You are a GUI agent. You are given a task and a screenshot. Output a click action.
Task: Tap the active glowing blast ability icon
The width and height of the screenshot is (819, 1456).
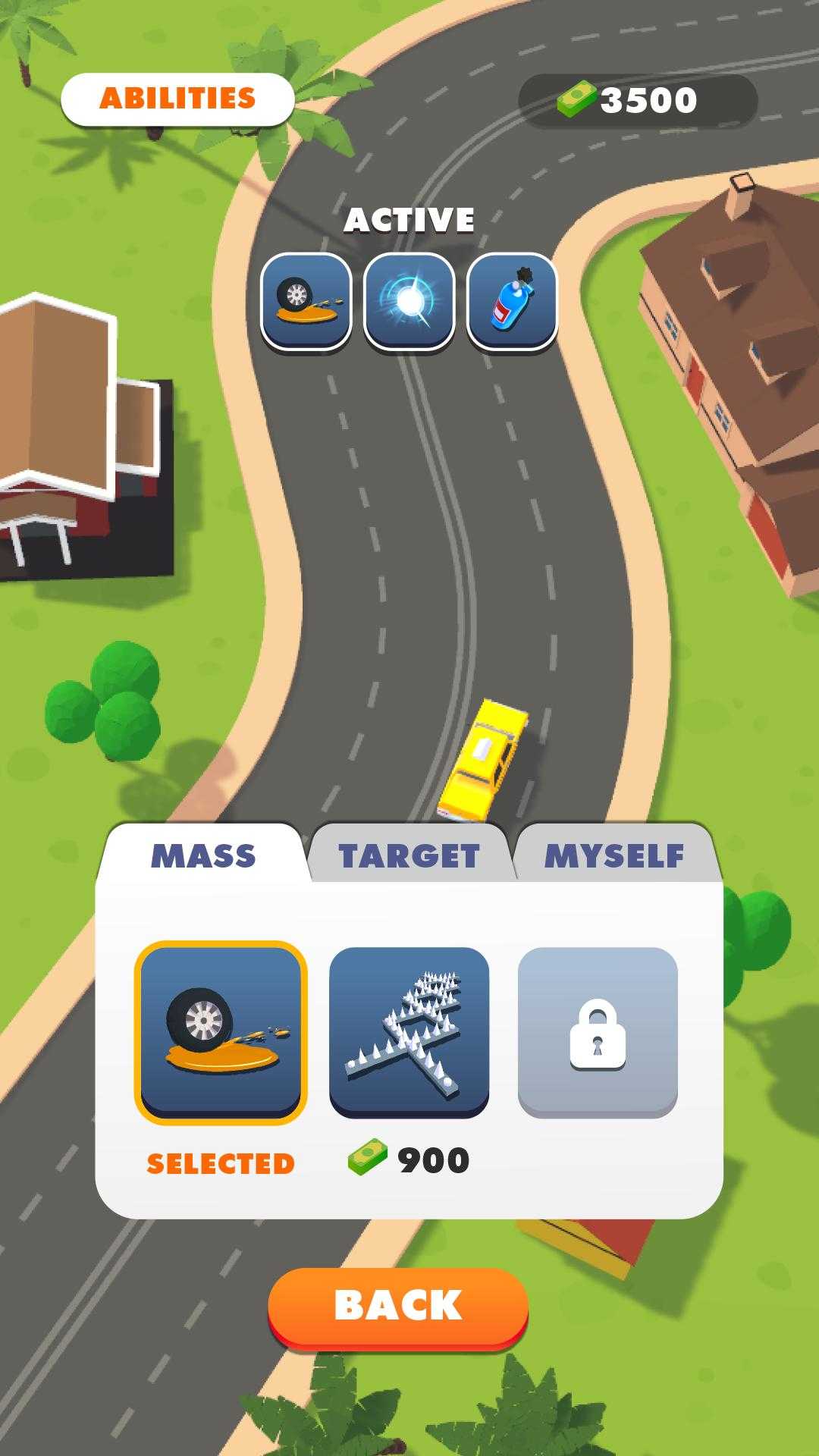pyautogui.click(x=409, y=301)
